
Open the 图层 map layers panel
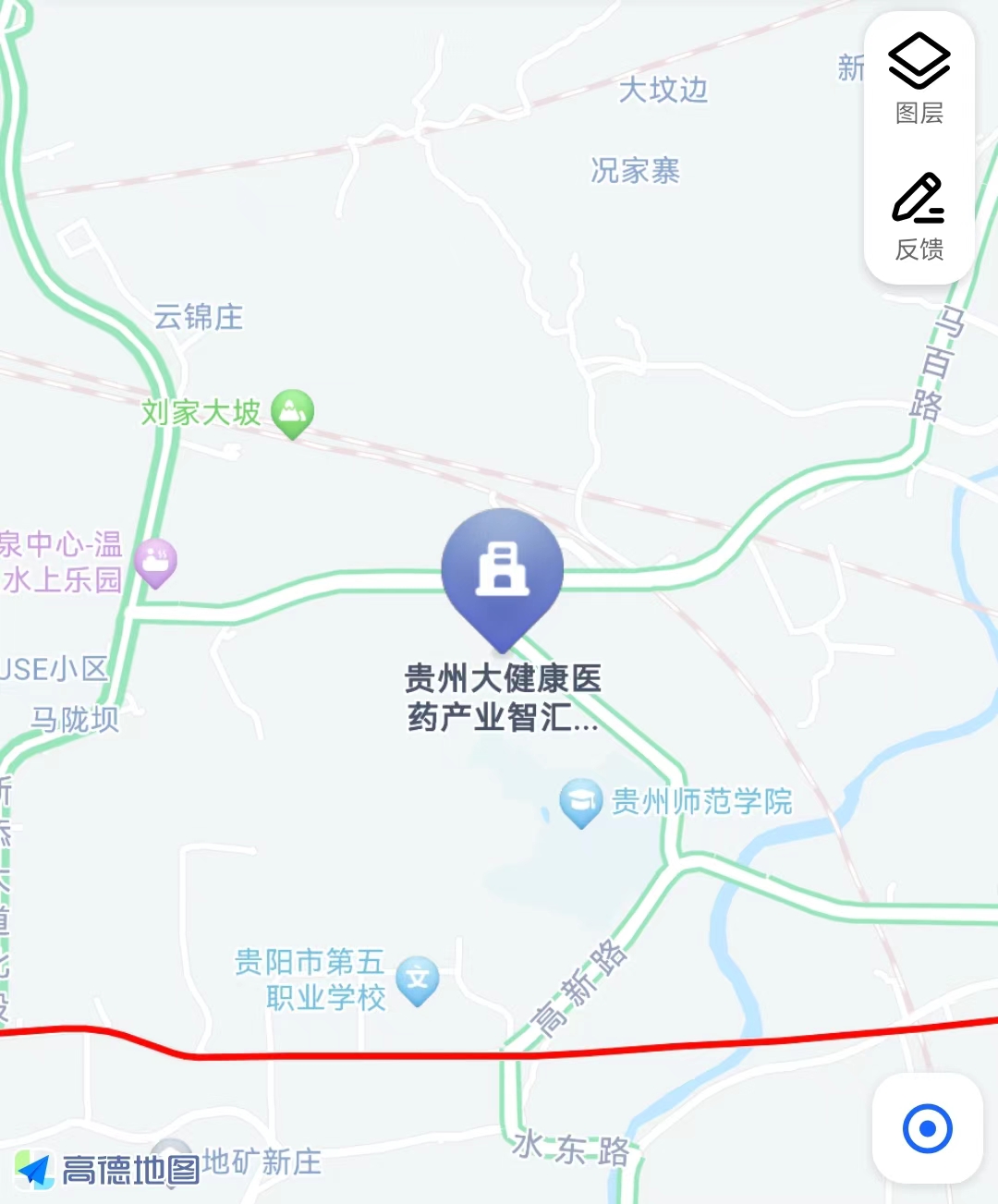pyautogui.click(x=919, y=79)
